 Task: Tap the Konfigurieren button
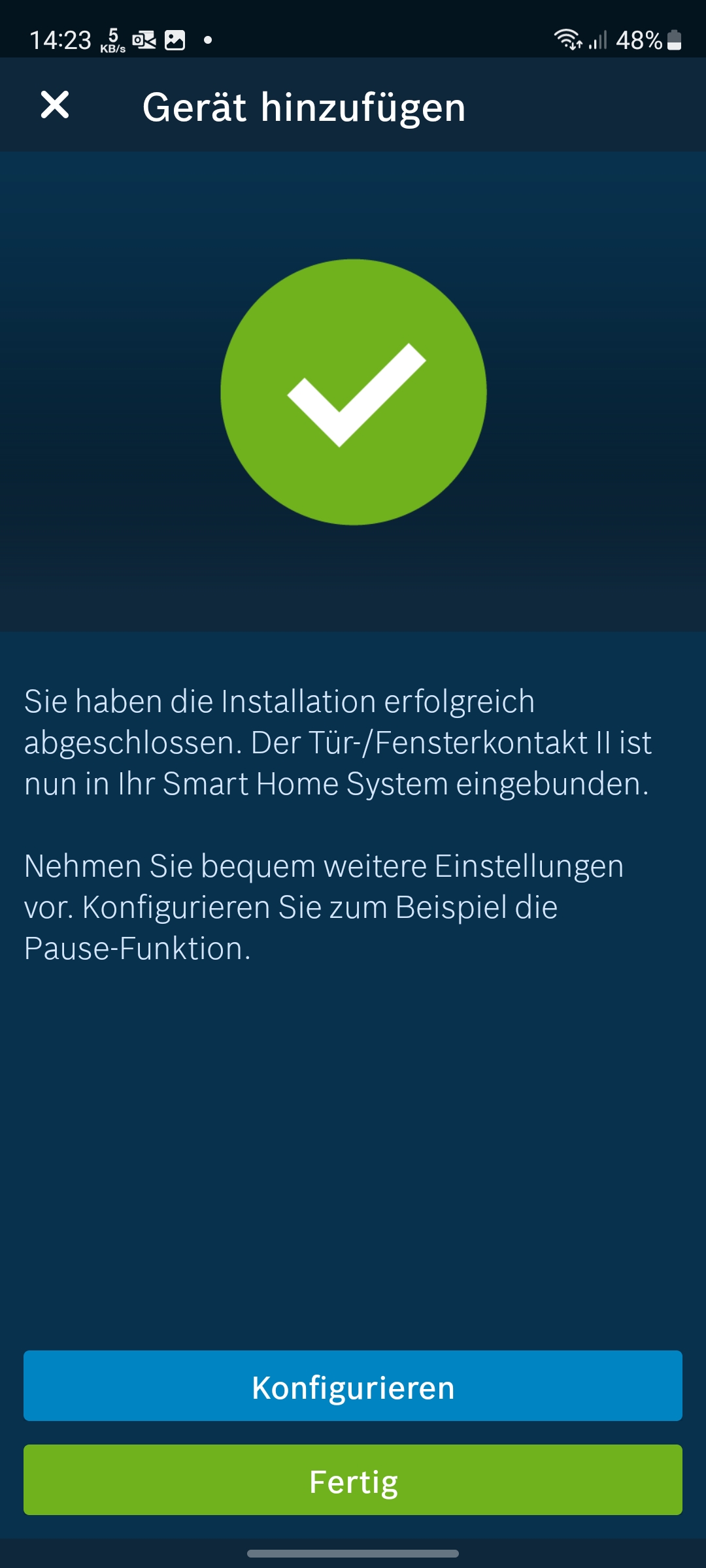[353, 1386]
